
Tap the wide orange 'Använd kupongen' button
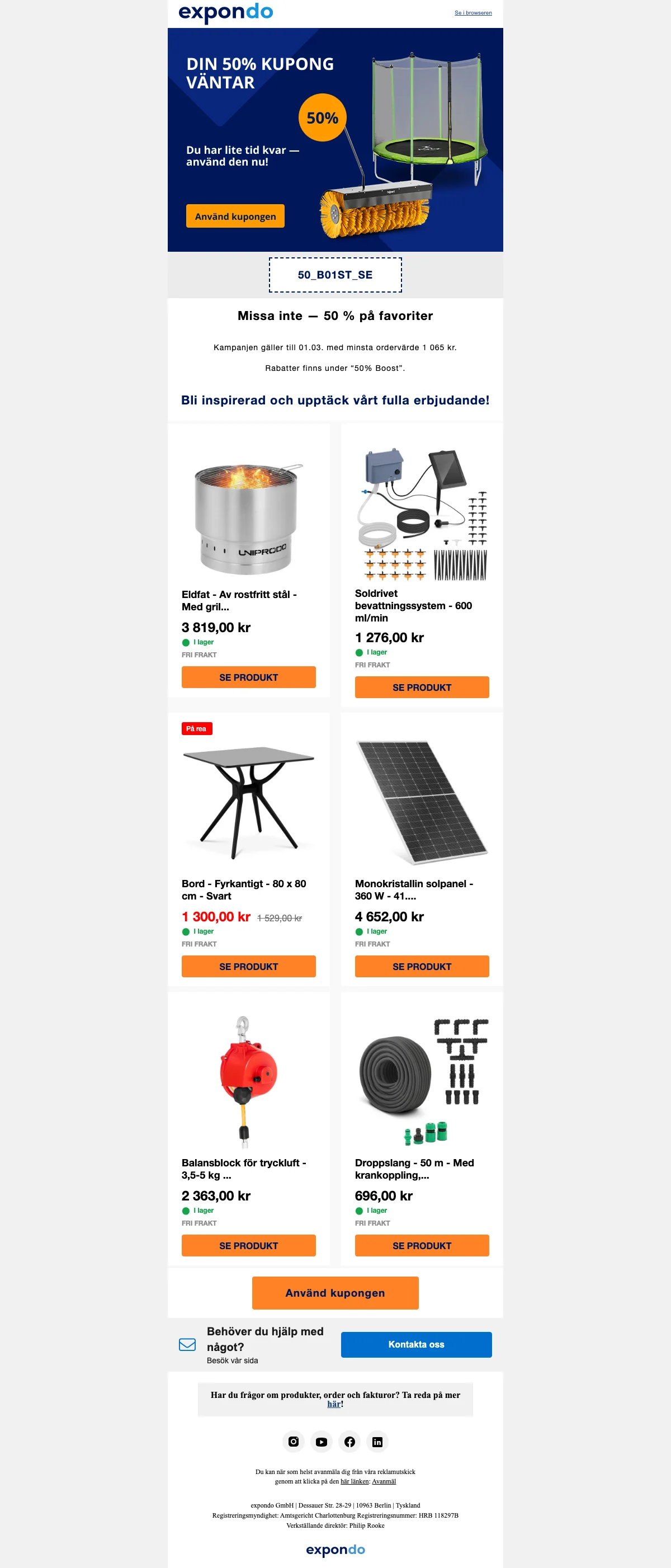coord(335,1293)
